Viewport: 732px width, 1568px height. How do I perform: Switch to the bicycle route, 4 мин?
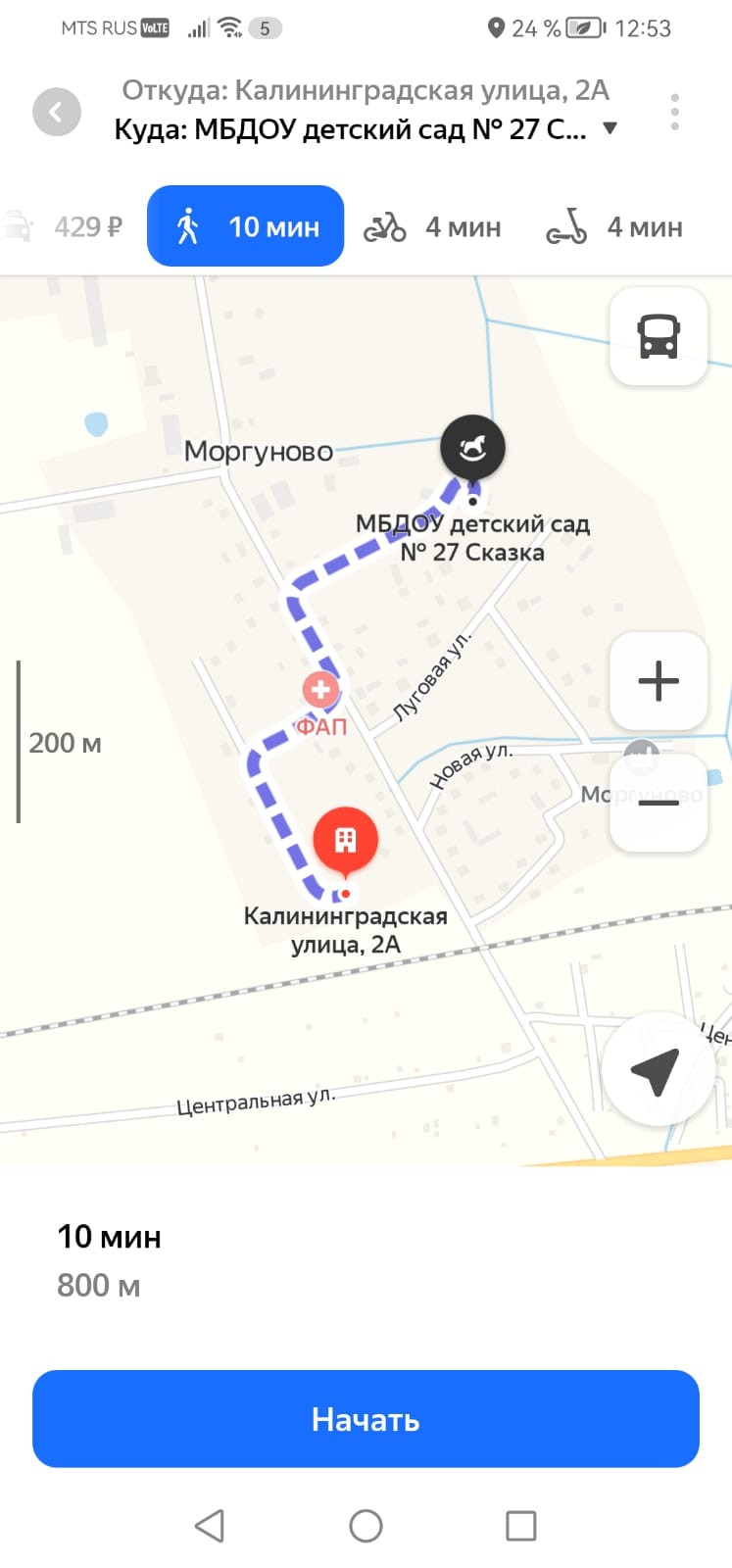point(432,227)
